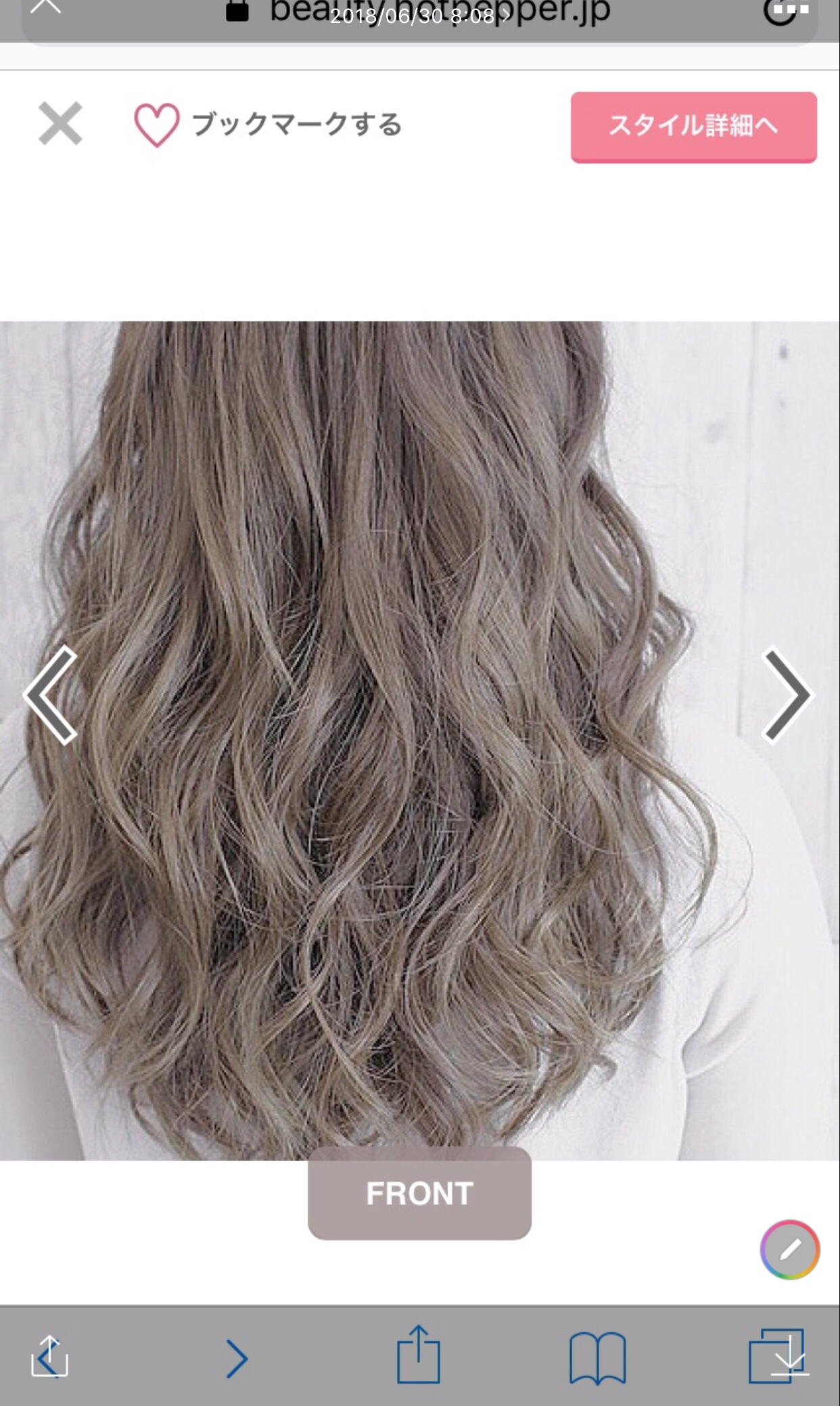The height and width of the screenshot is (1406, 840).
Task: Bookmark this style with the heart
Action: coord(157,125)
